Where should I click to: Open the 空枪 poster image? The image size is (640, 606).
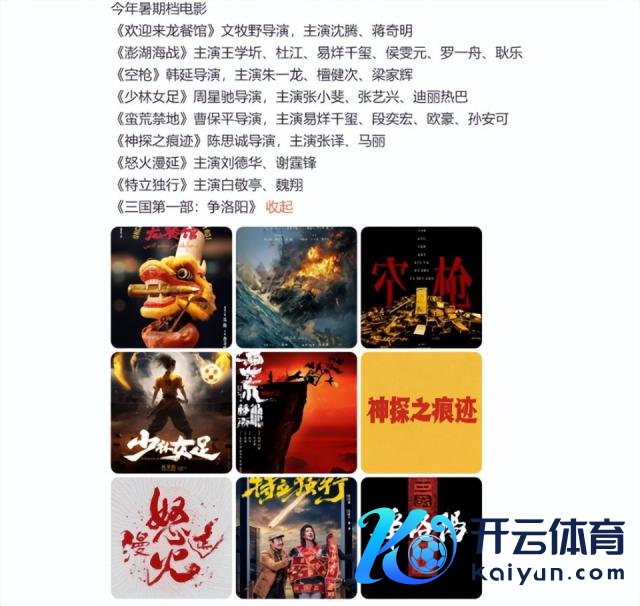tap(421, 287)
